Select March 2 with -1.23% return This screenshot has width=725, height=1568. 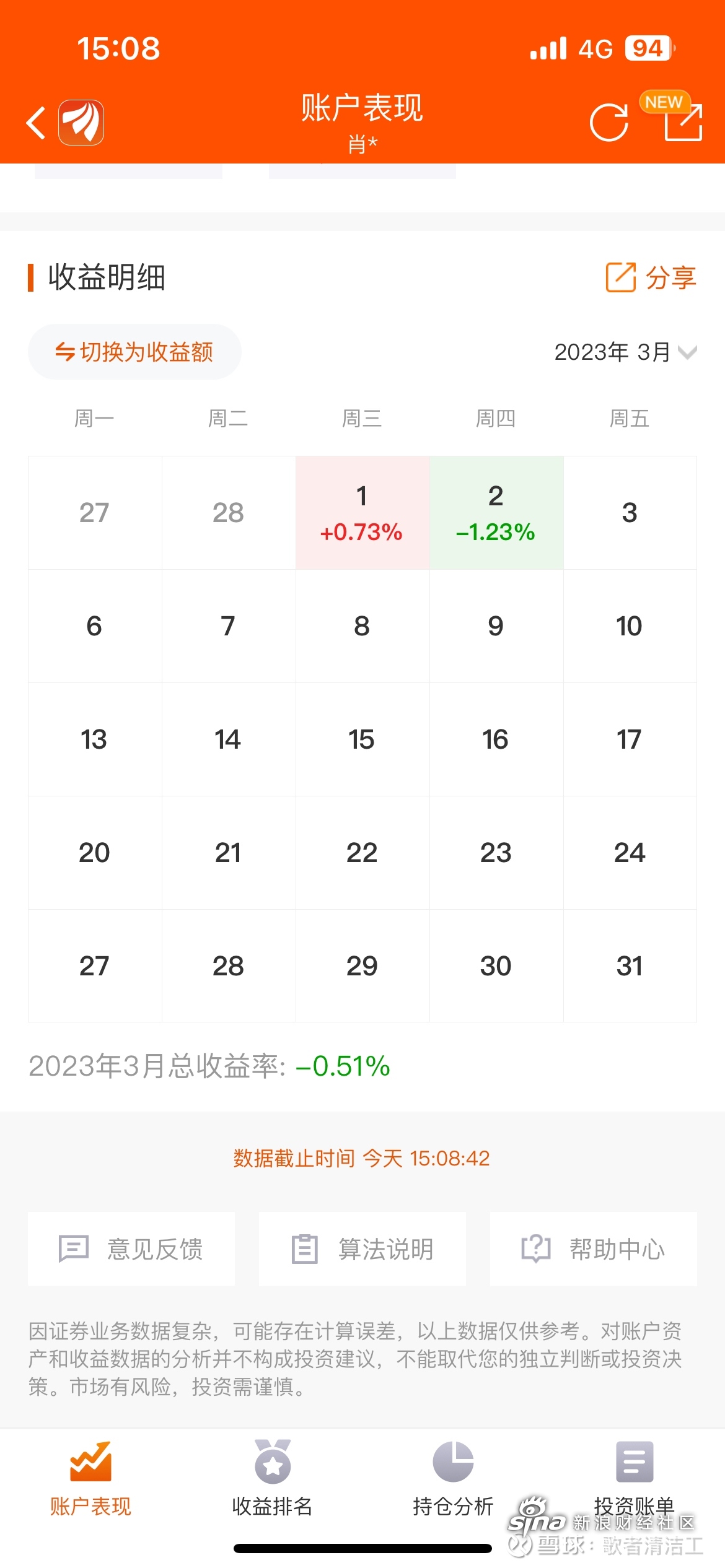click(x=496, y=513)
